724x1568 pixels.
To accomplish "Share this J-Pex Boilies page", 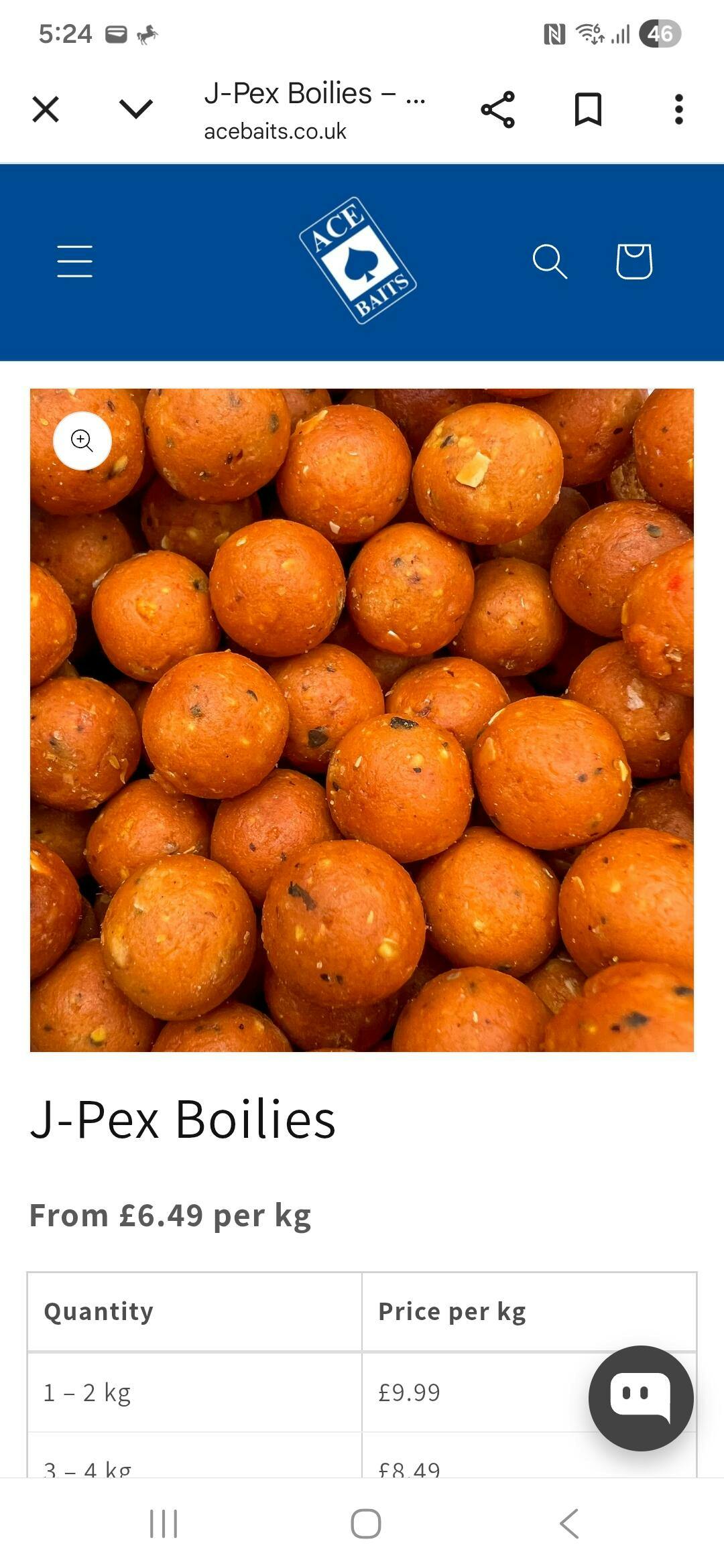I will (498, 110).
